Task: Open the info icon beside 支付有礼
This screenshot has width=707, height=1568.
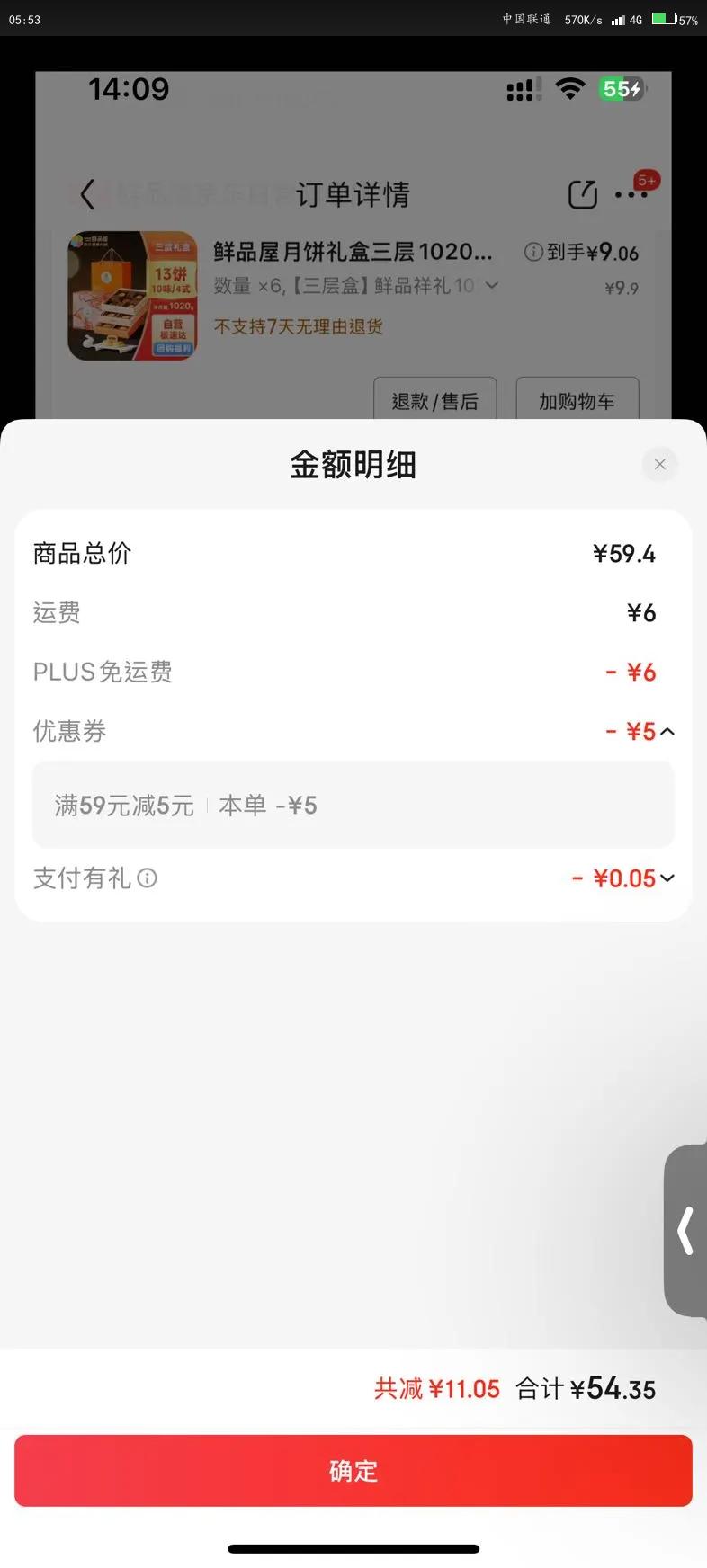Action: (147, 878)
